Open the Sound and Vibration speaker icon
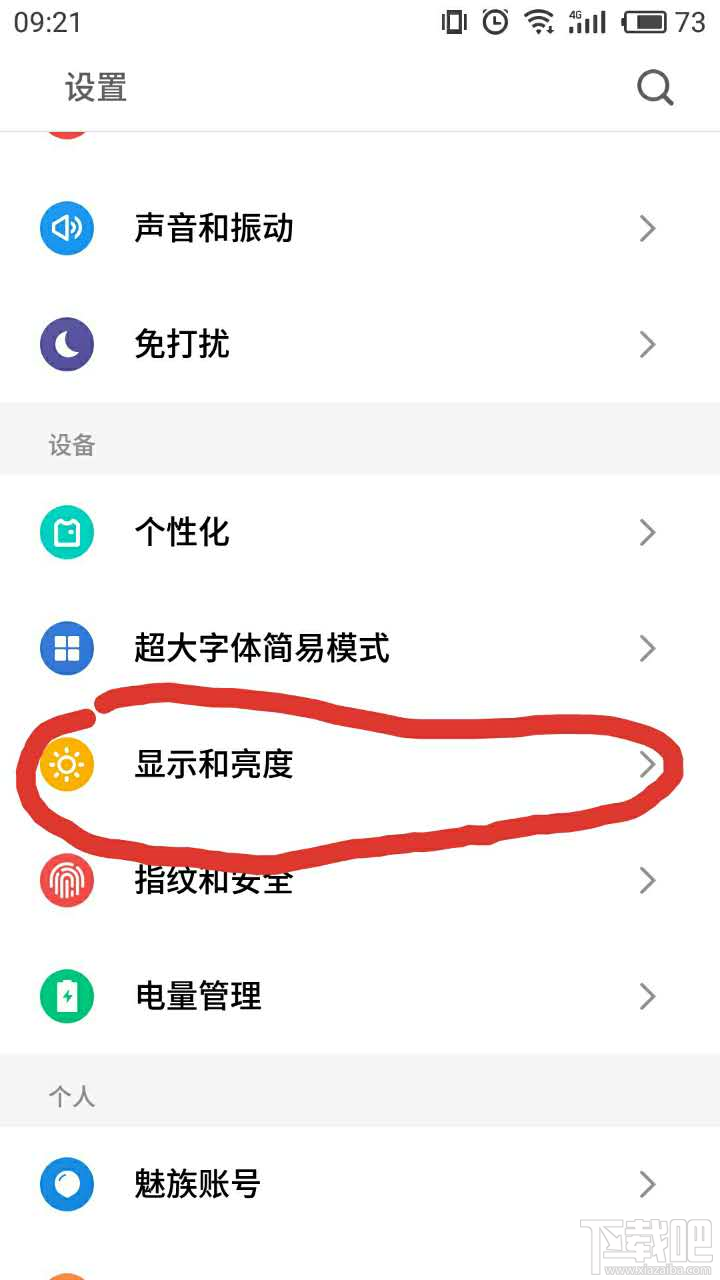 click(x=66, y=228)
